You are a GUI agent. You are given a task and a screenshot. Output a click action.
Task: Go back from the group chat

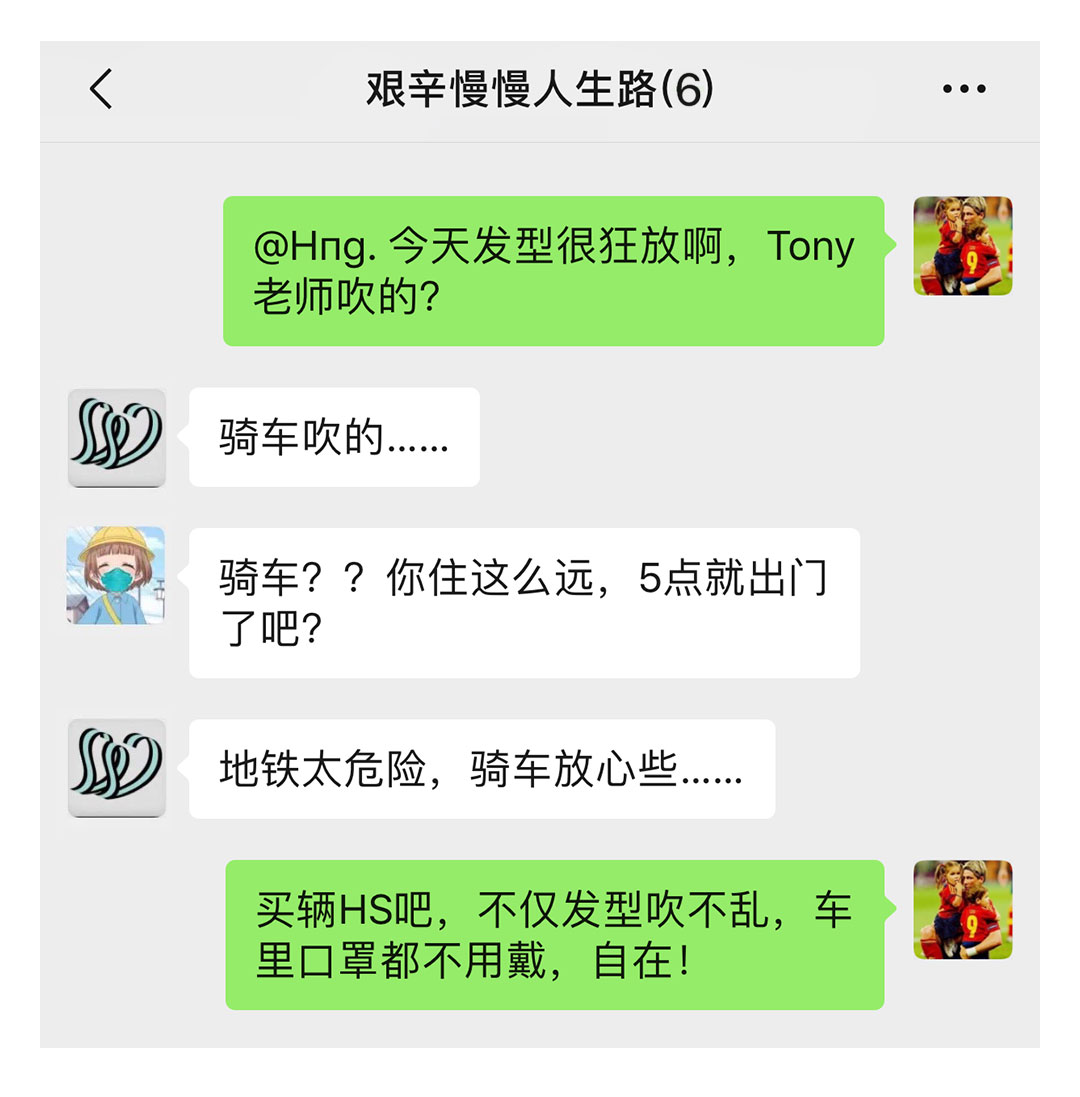(x=101, y=90)
